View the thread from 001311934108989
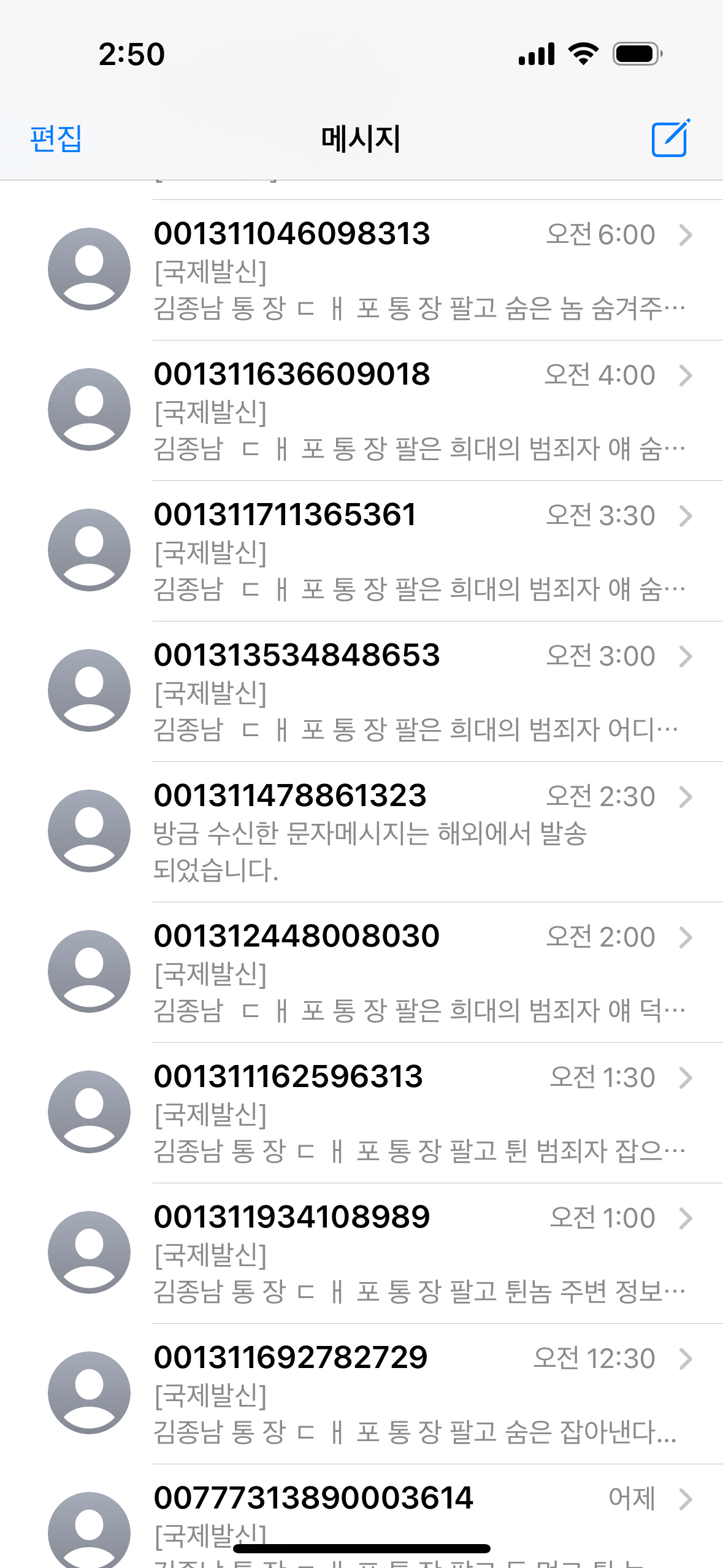This screenshot has height=1568, width=723. [x=417, y=1253]
